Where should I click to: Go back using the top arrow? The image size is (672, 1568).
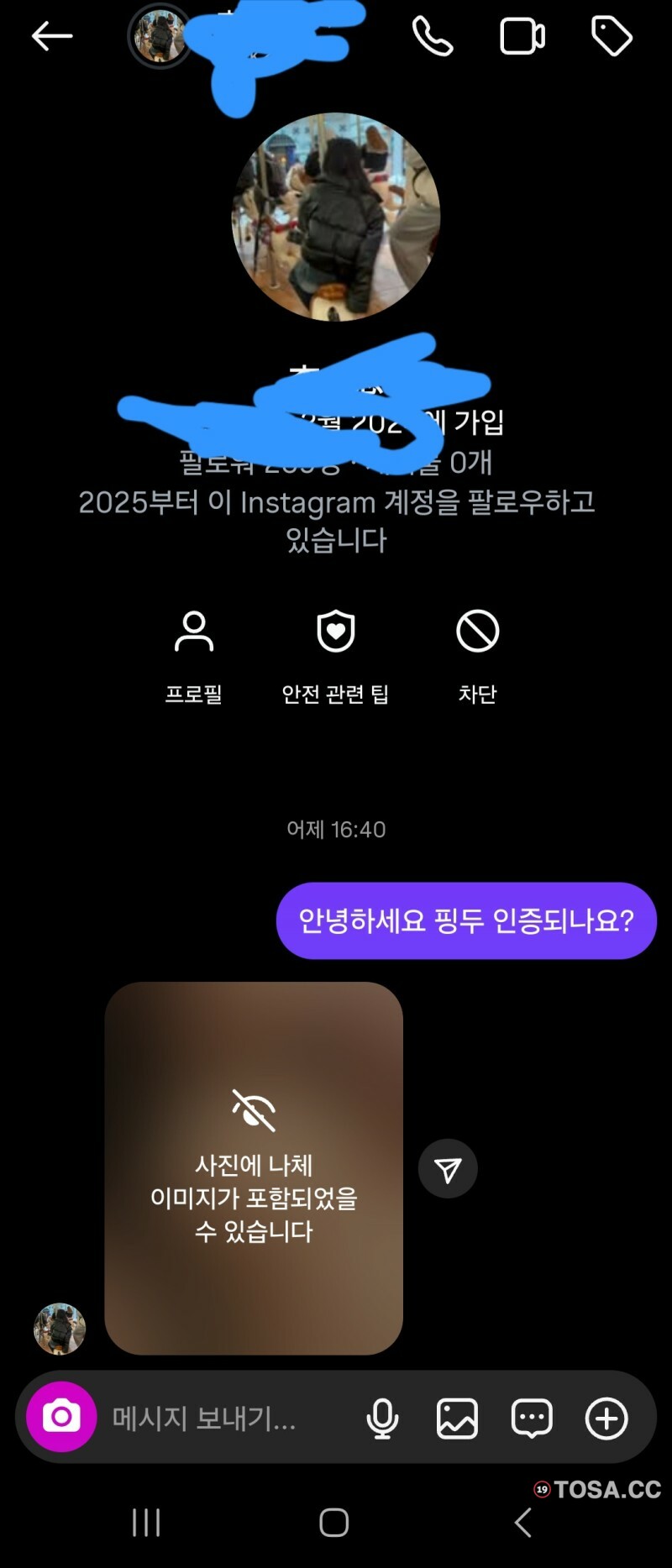[52, 37]
